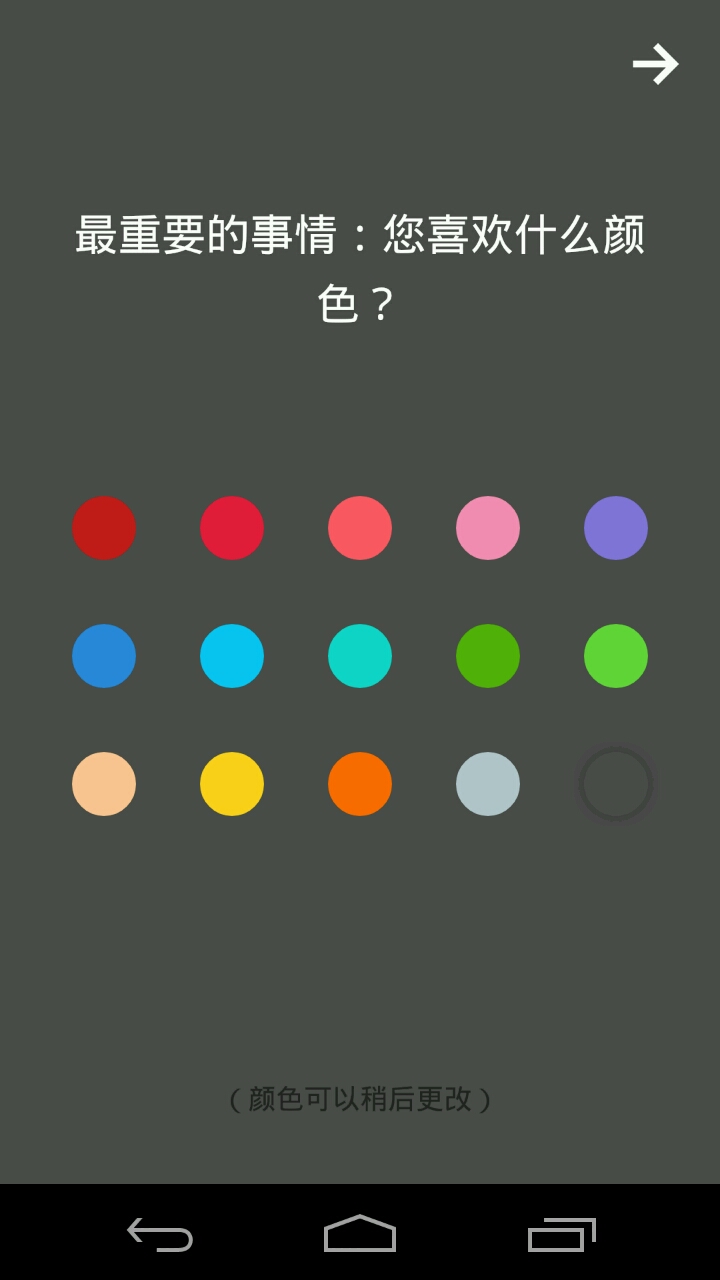Choose the turquoise color swatch
The width and height of the screenshot is (720, 1280).
click(360, 656)
